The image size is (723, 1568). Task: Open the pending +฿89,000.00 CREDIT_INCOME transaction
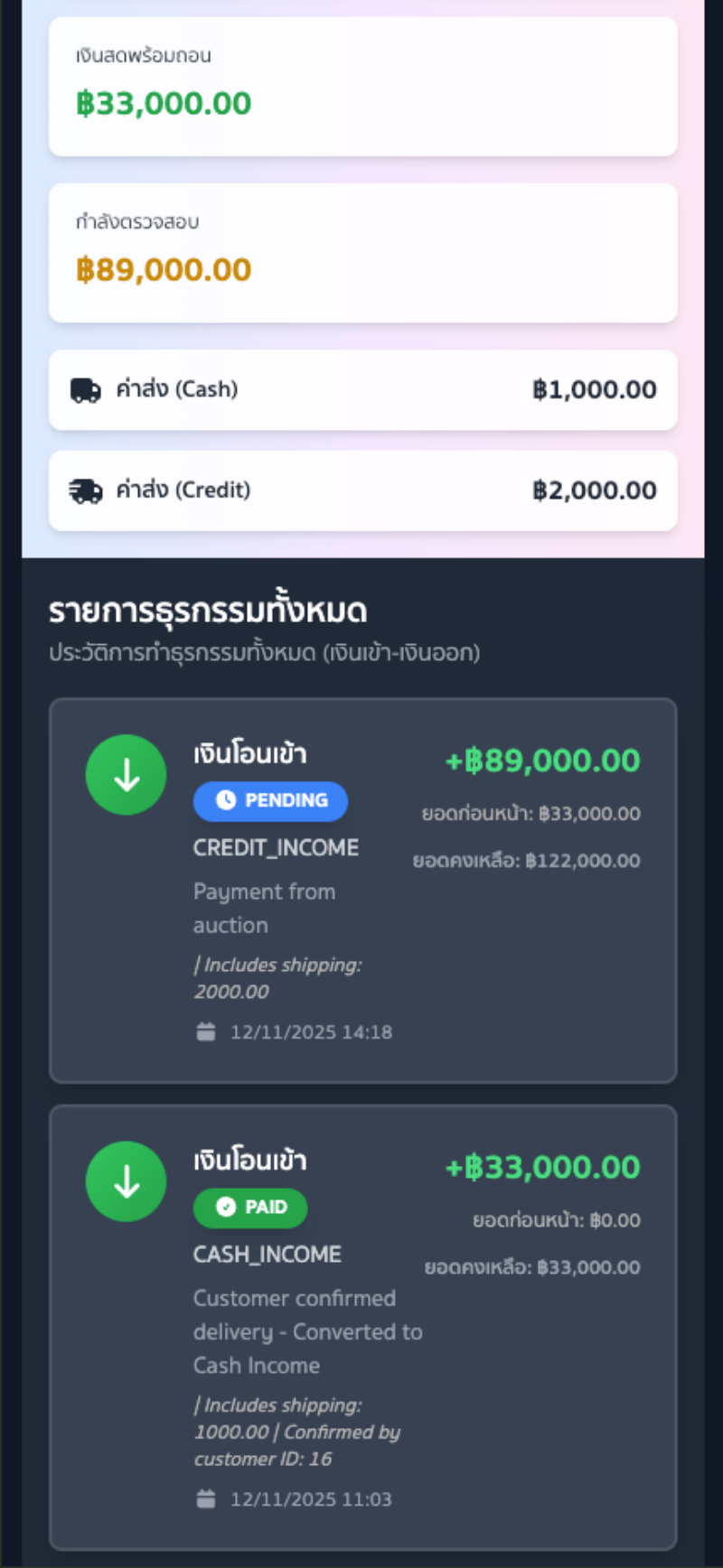point(362,890)
